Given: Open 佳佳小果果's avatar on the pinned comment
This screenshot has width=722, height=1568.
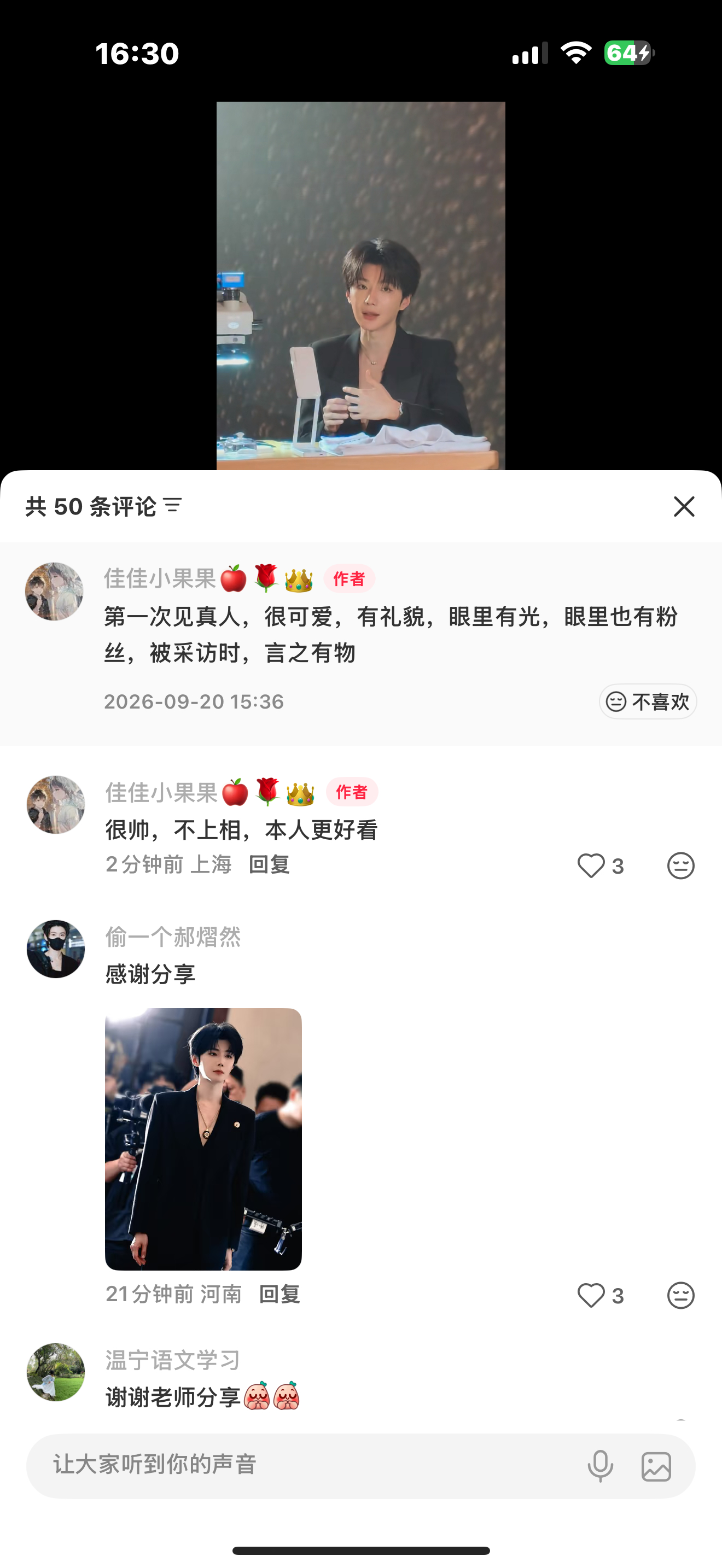Looking at the screenshot, I should [x=54, y=591].
